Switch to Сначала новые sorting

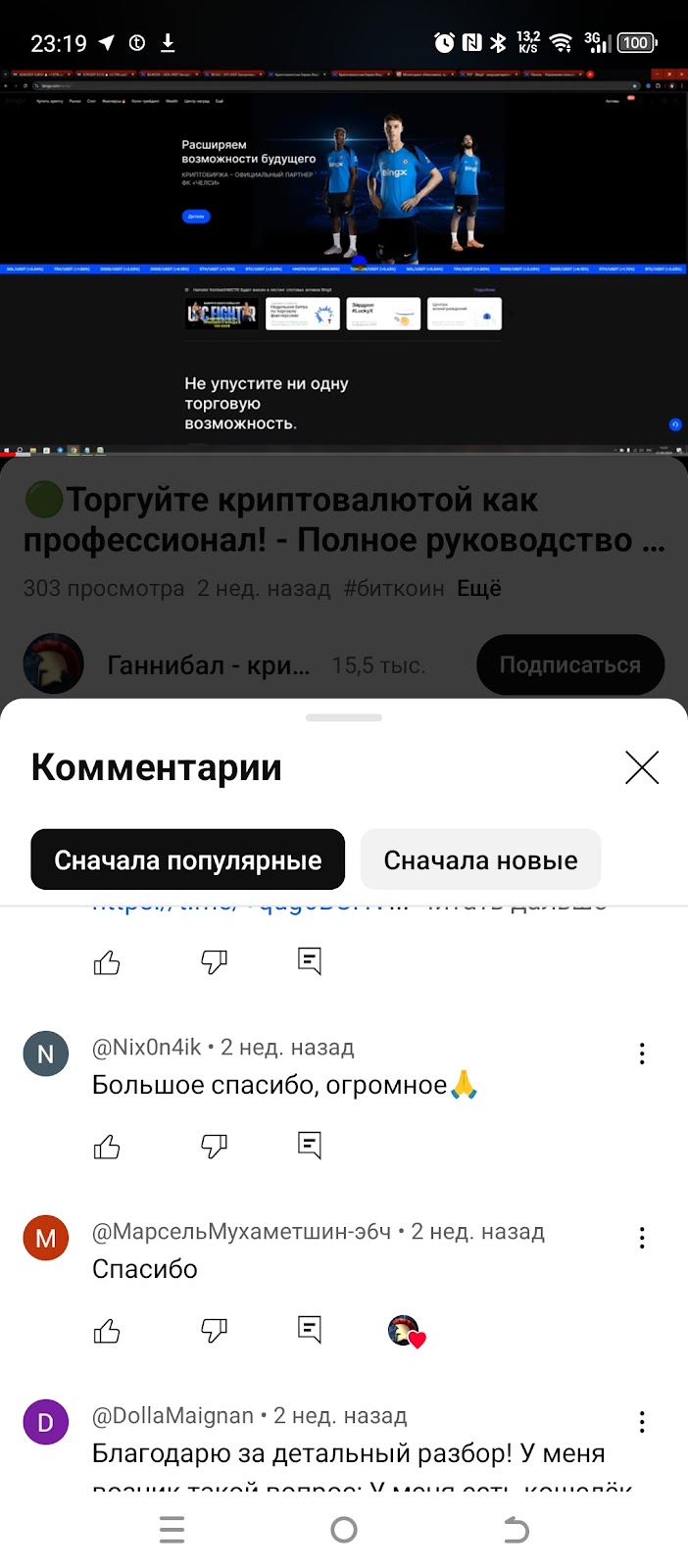coord(480,859)
